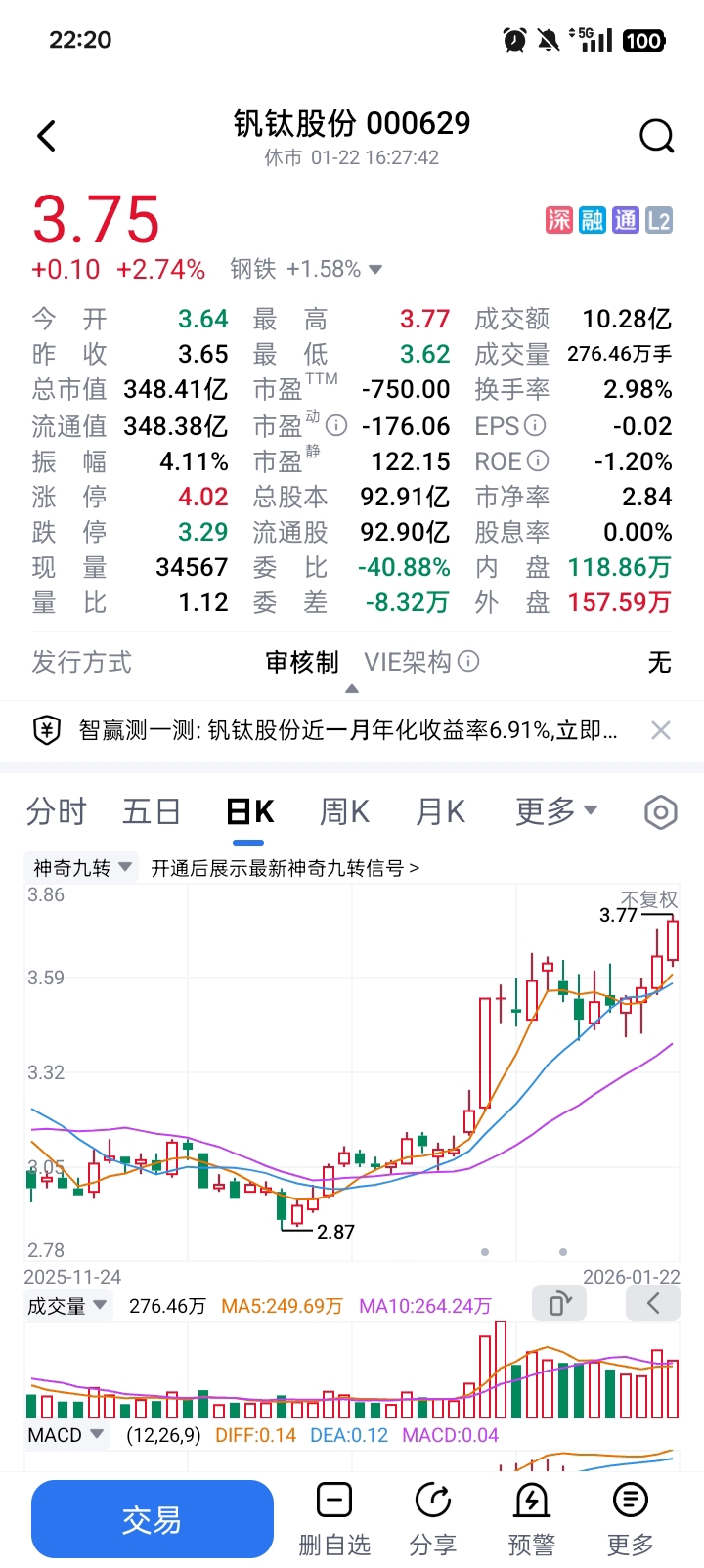Screen dimensions: 704x1568
Task: Tap the chevron beside the rotate icon
Action: (652, 1303)
